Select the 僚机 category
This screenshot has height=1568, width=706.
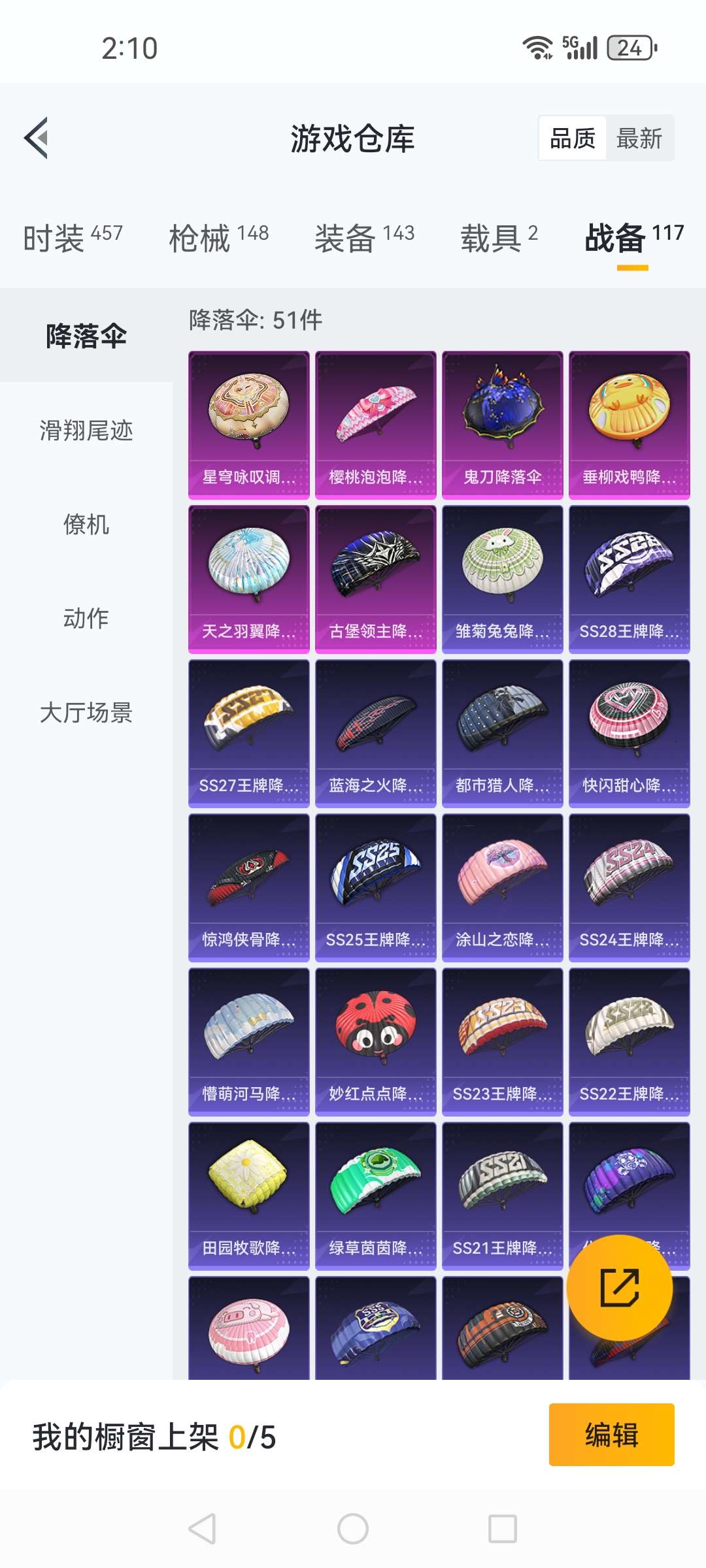coord(86,525)
